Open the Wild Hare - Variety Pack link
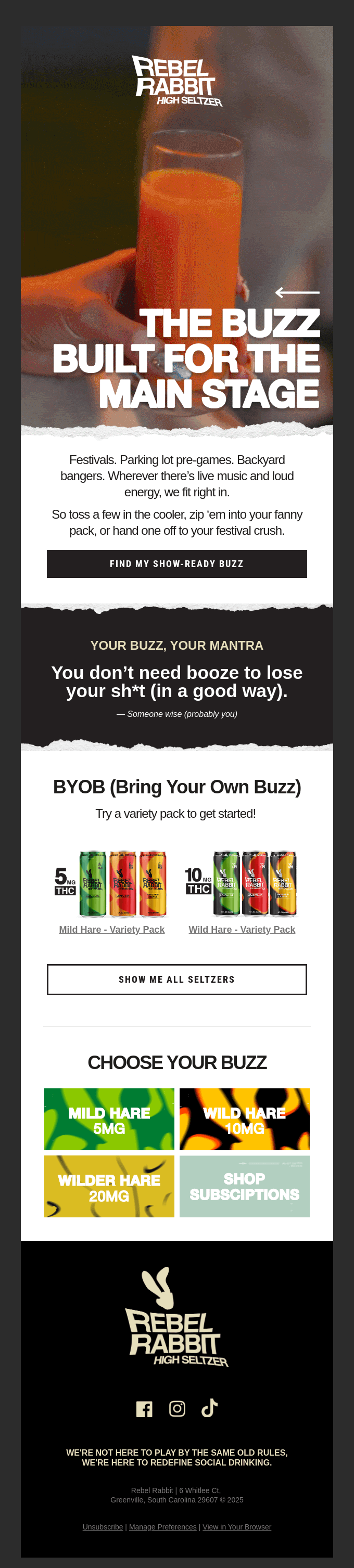This screenshot has height=1568, width=354. click(x=242, y=929)
